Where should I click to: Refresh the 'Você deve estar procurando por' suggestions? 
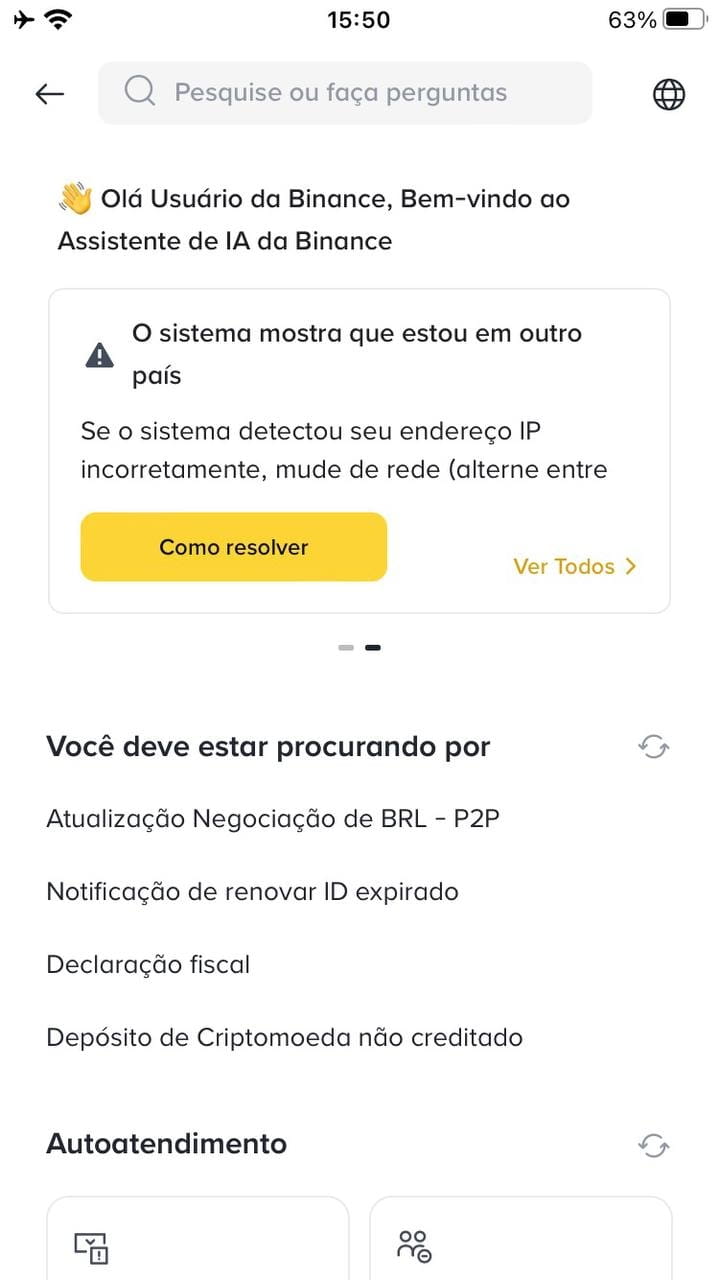[653, 747]
